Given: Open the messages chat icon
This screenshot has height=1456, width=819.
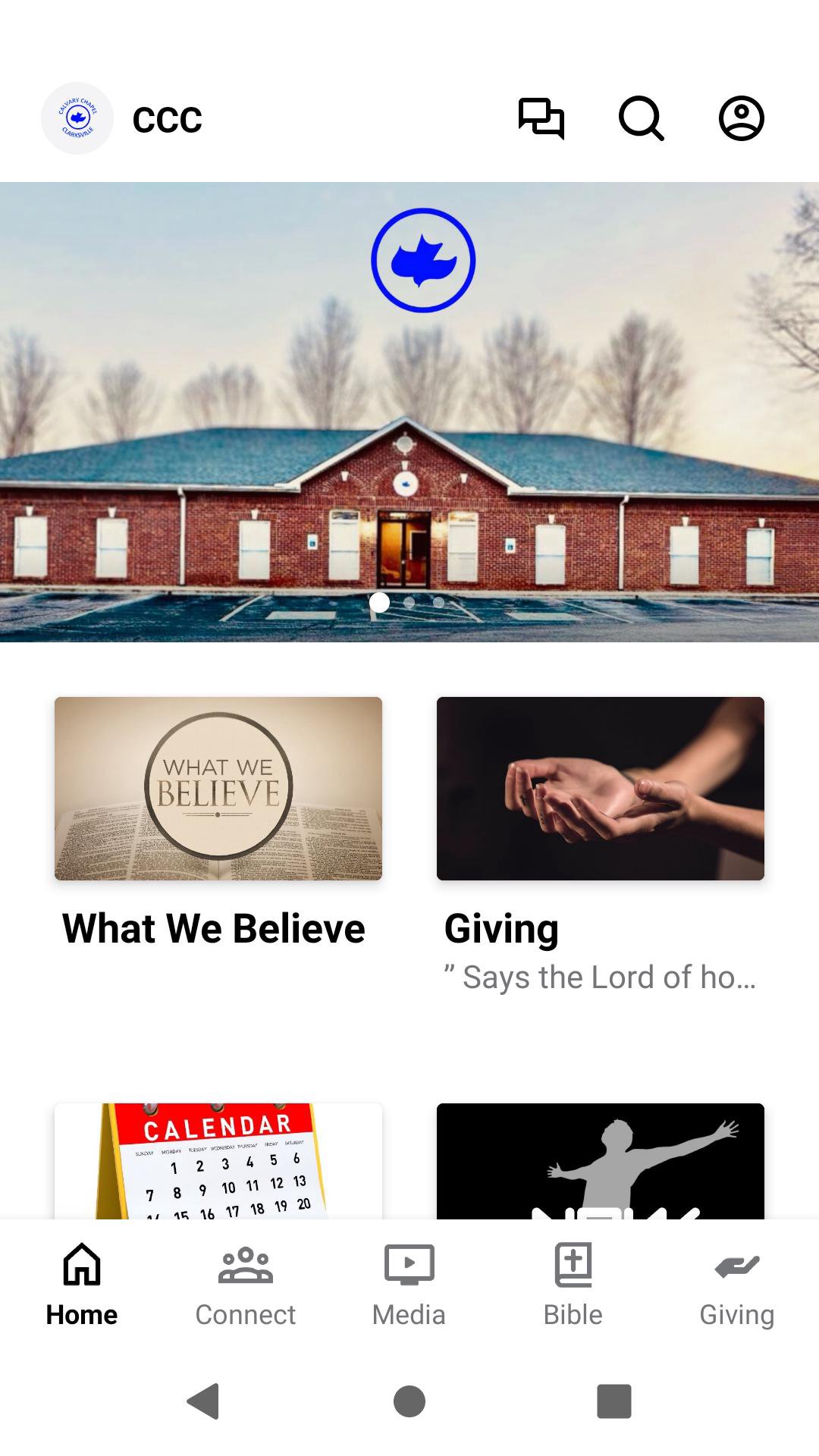Looking at the screenshot, I should 541,118.
